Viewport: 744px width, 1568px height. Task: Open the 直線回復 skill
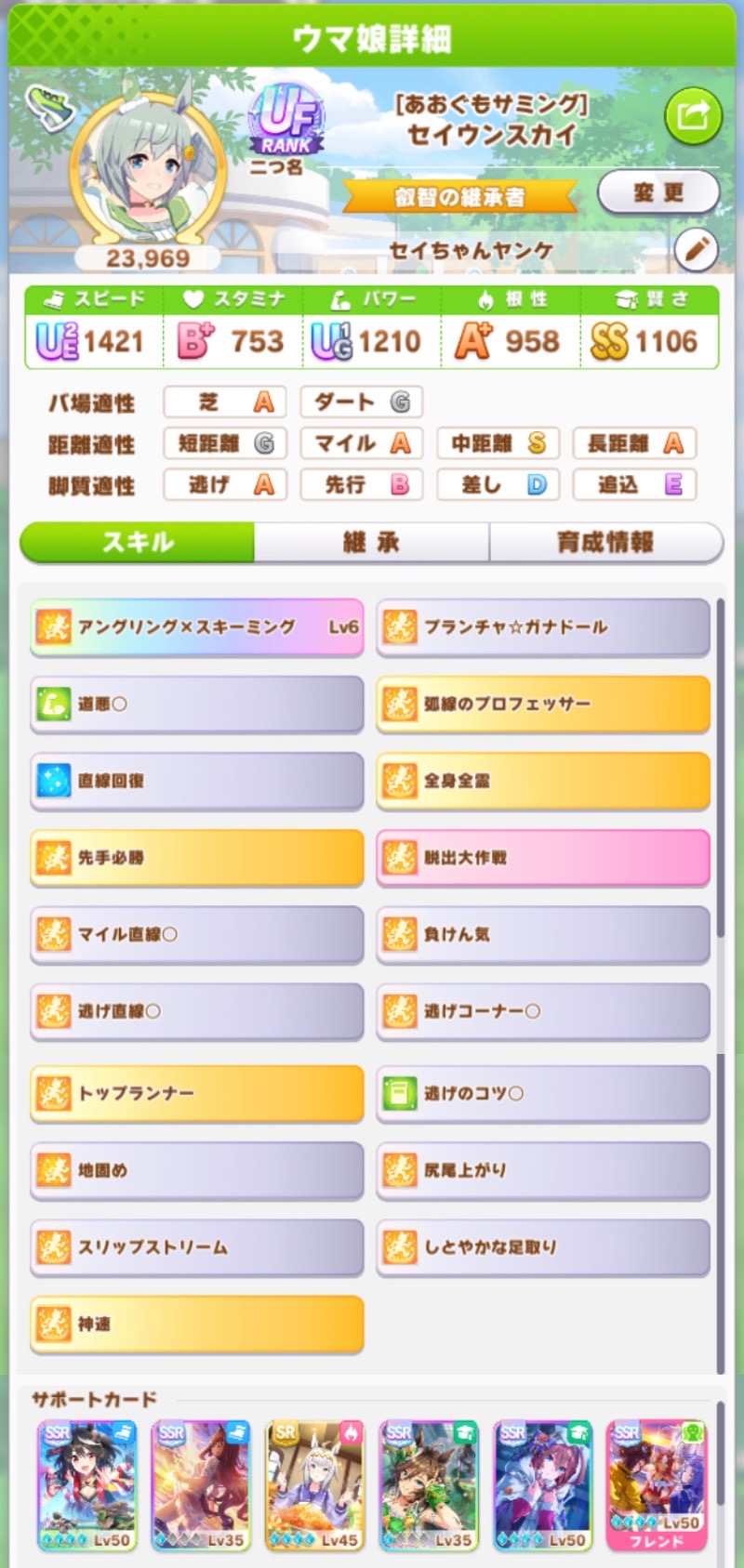[196, 782]
